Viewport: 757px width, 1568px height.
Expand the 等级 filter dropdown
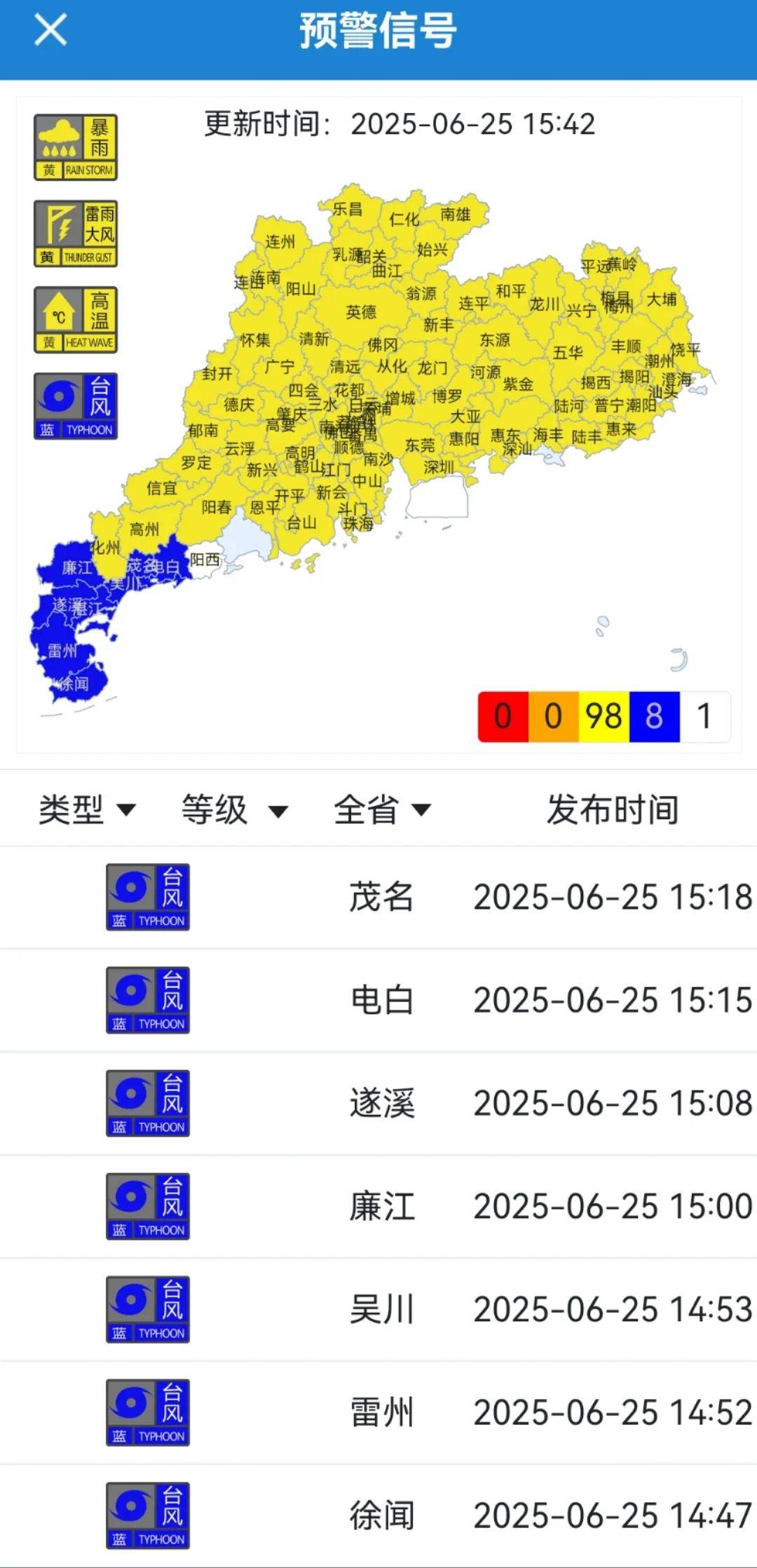coord(234,811)
